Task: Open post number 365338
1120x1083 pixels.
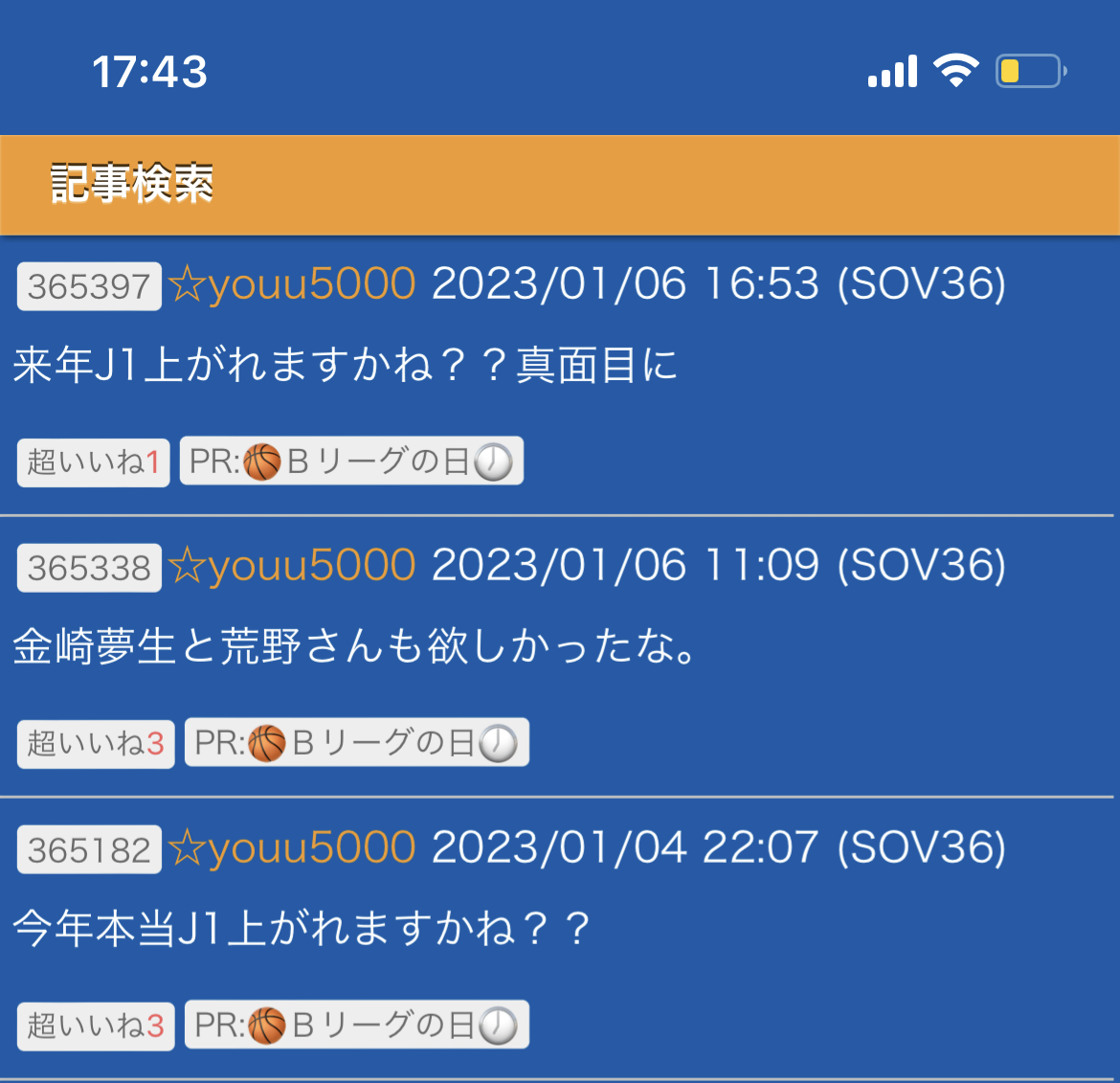Action: click(89, 567)
